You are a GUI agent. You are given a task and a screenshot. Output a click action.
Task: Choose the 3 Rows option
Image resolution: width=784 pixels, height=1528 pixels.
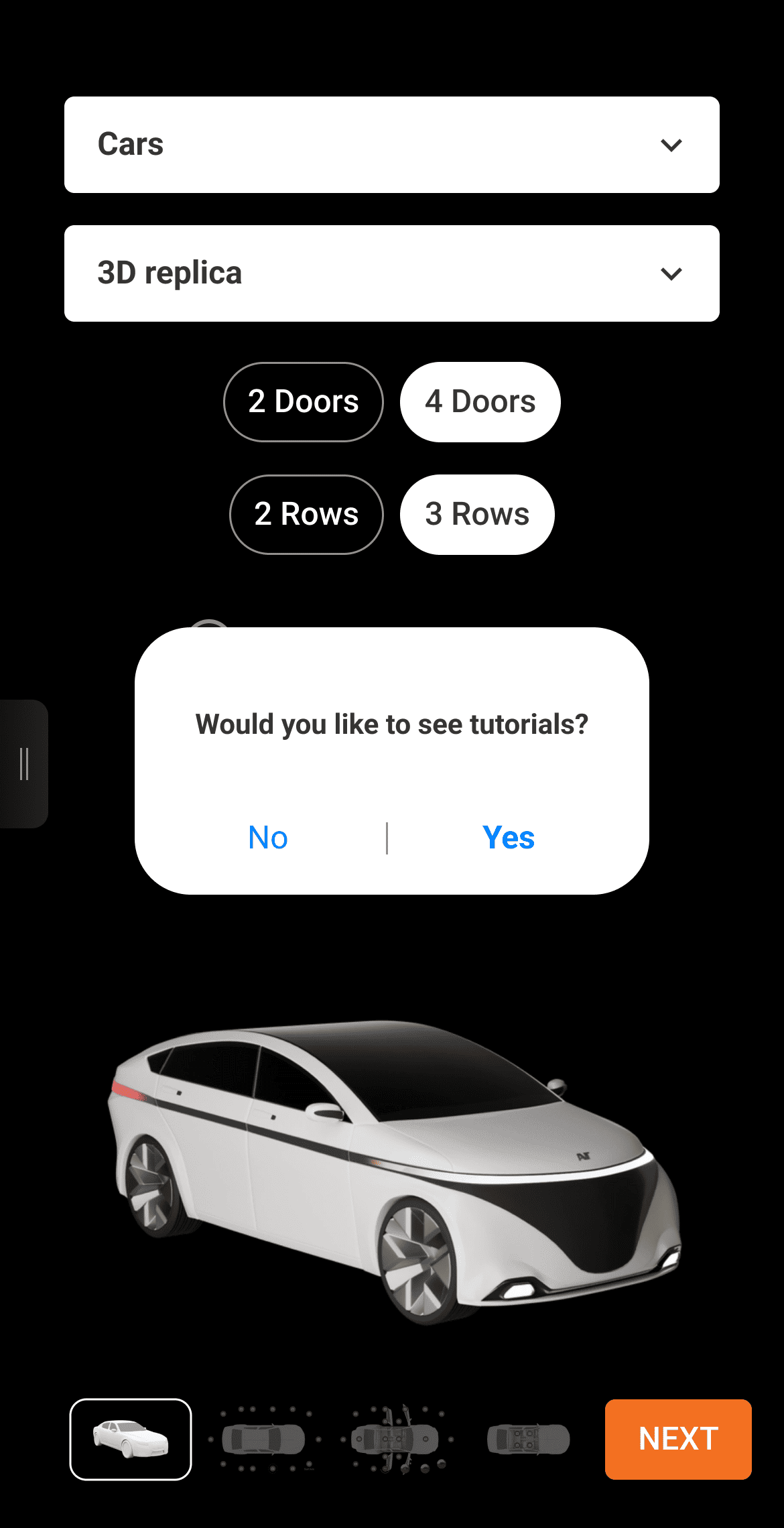click(477, 515)
